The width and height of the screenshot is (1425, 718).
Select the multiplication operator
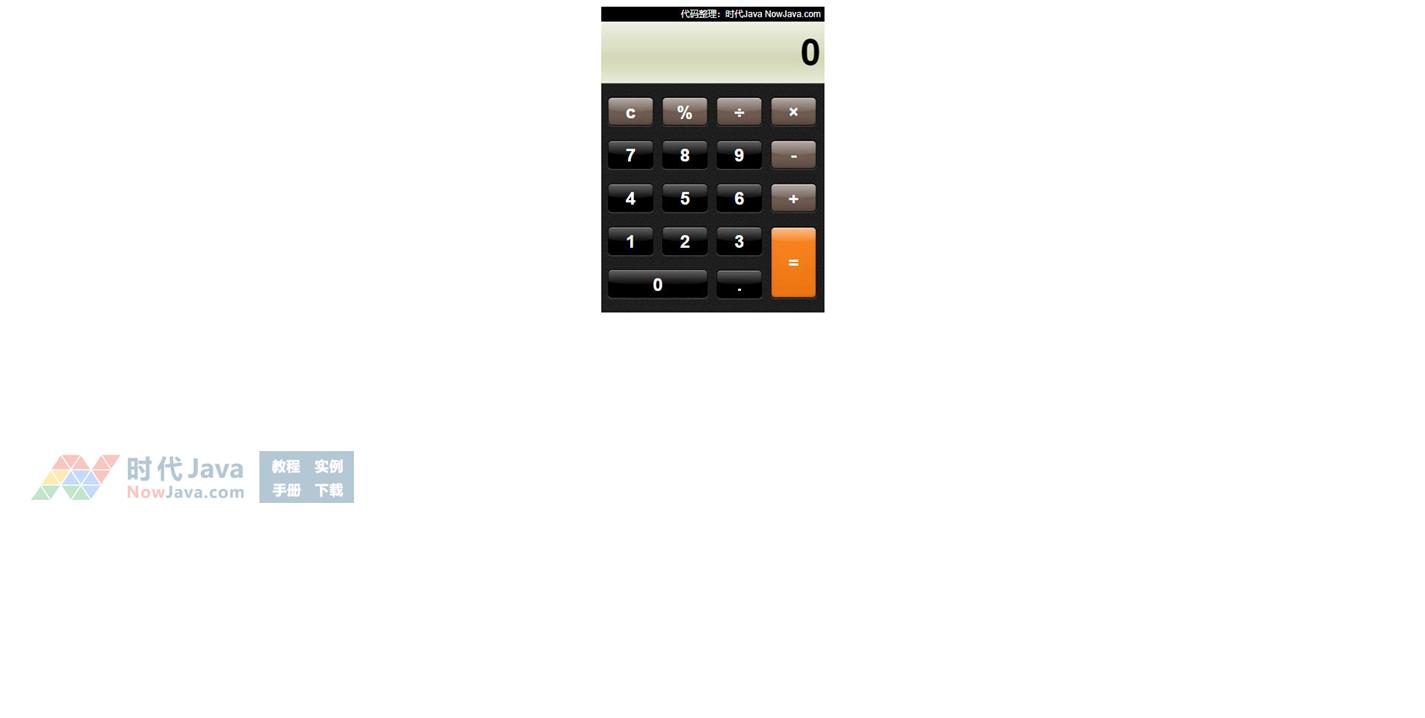click(793, 112)
